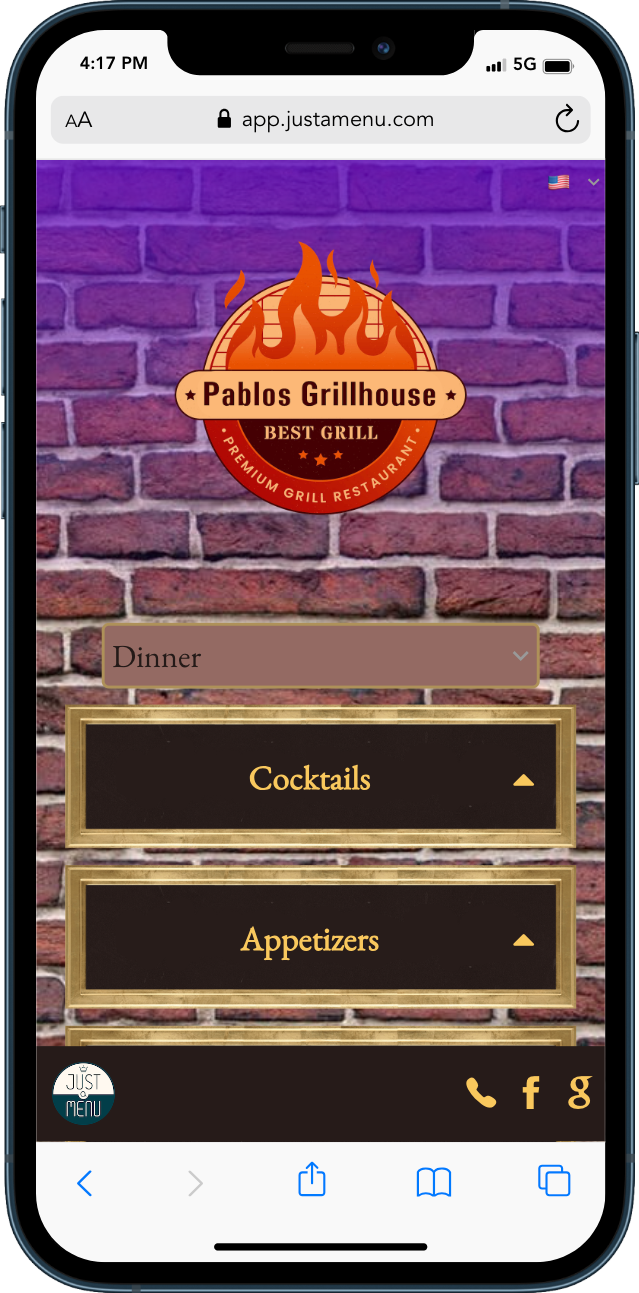Tap the Just Menu logo button
The height and width of the screenshot is (1293, 639).
(x=84, y=1093)
